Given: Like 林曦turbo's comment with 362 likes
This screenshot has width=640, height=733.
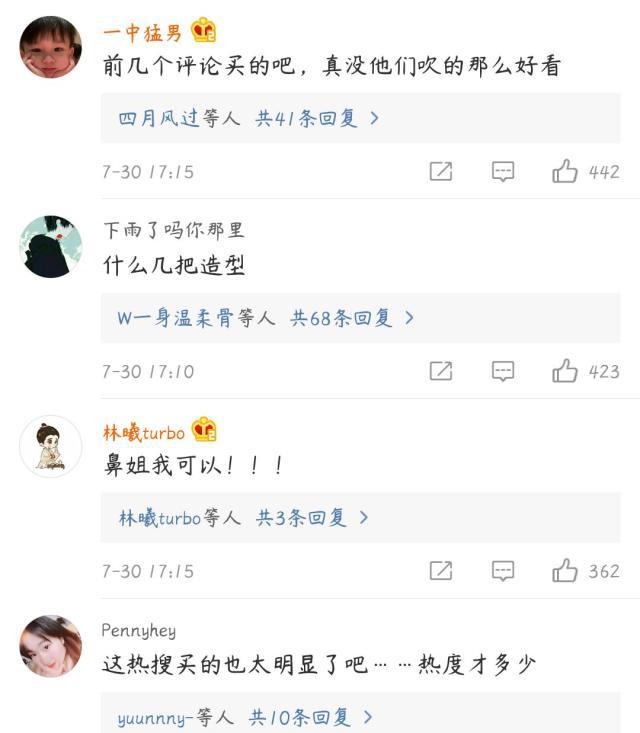Looking at the screenshot, I should tap(565, 571).
